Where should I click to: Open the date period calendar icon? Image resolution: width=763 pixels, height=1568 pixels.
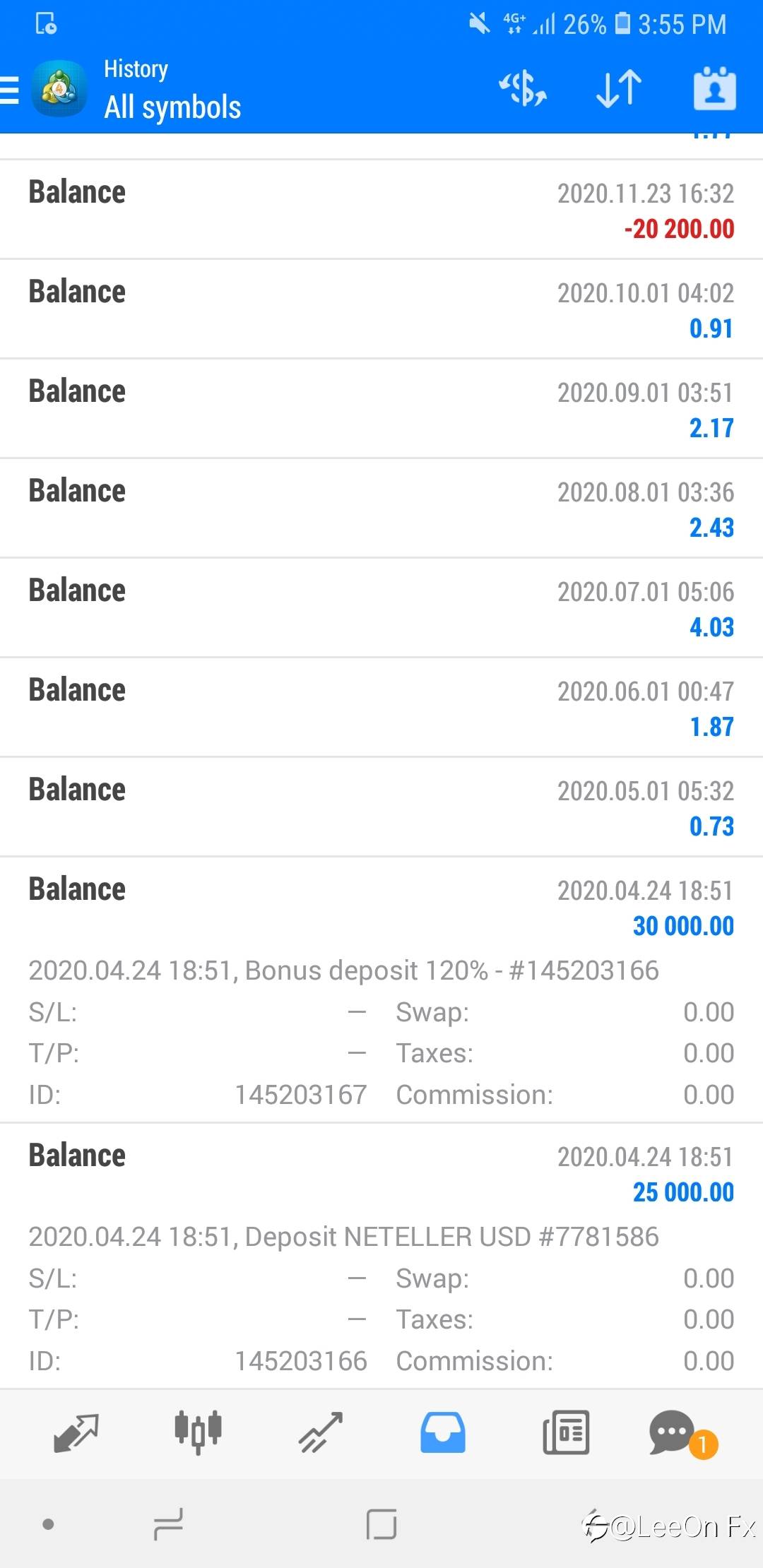tap(714, 89)
